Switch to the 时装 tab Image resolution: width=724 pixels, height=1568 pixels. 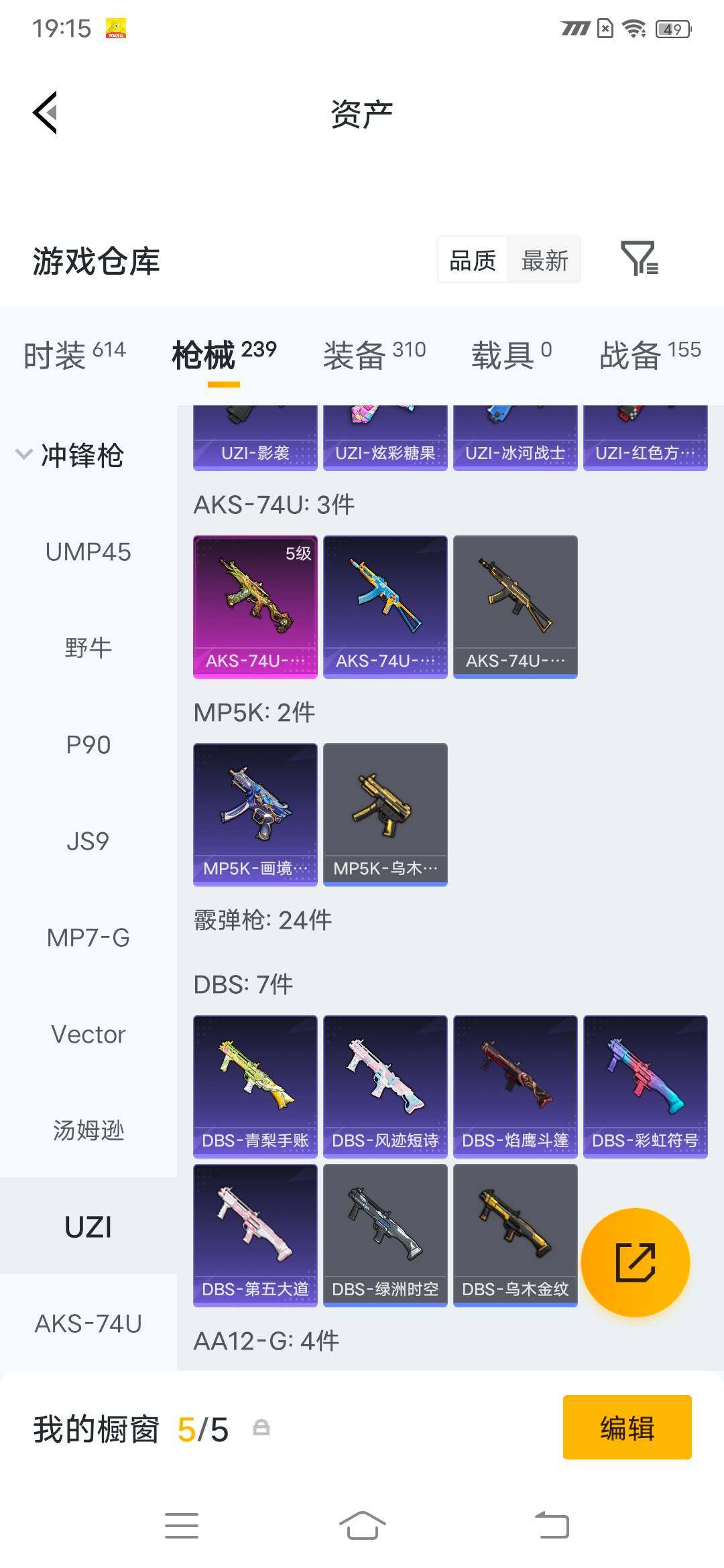pyautogui.click(x=74, y=353)
